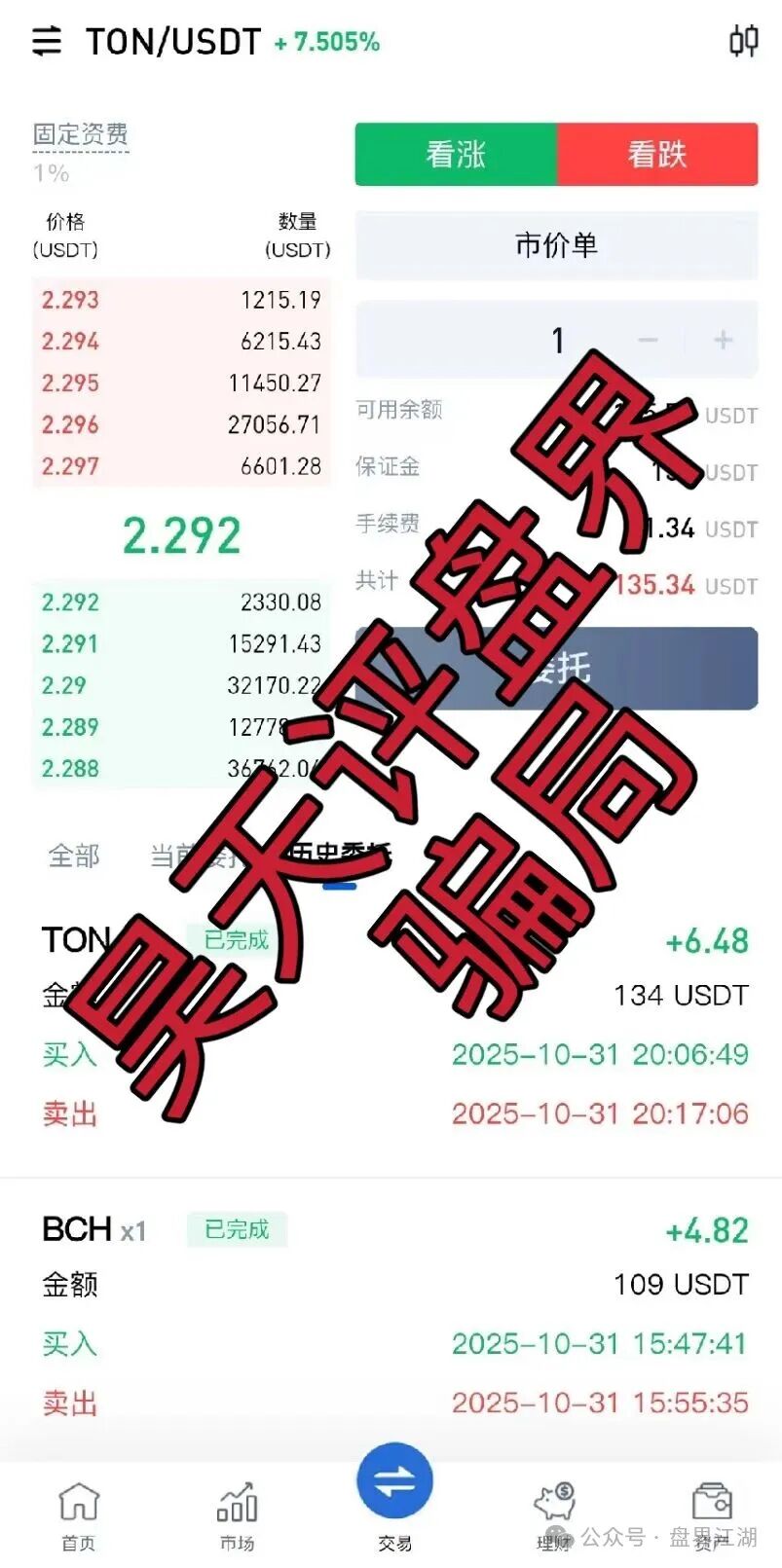Open the menu icon beside TON/USDT
This screenshot has height=1568, width=782.
click(x=46, y=42)
